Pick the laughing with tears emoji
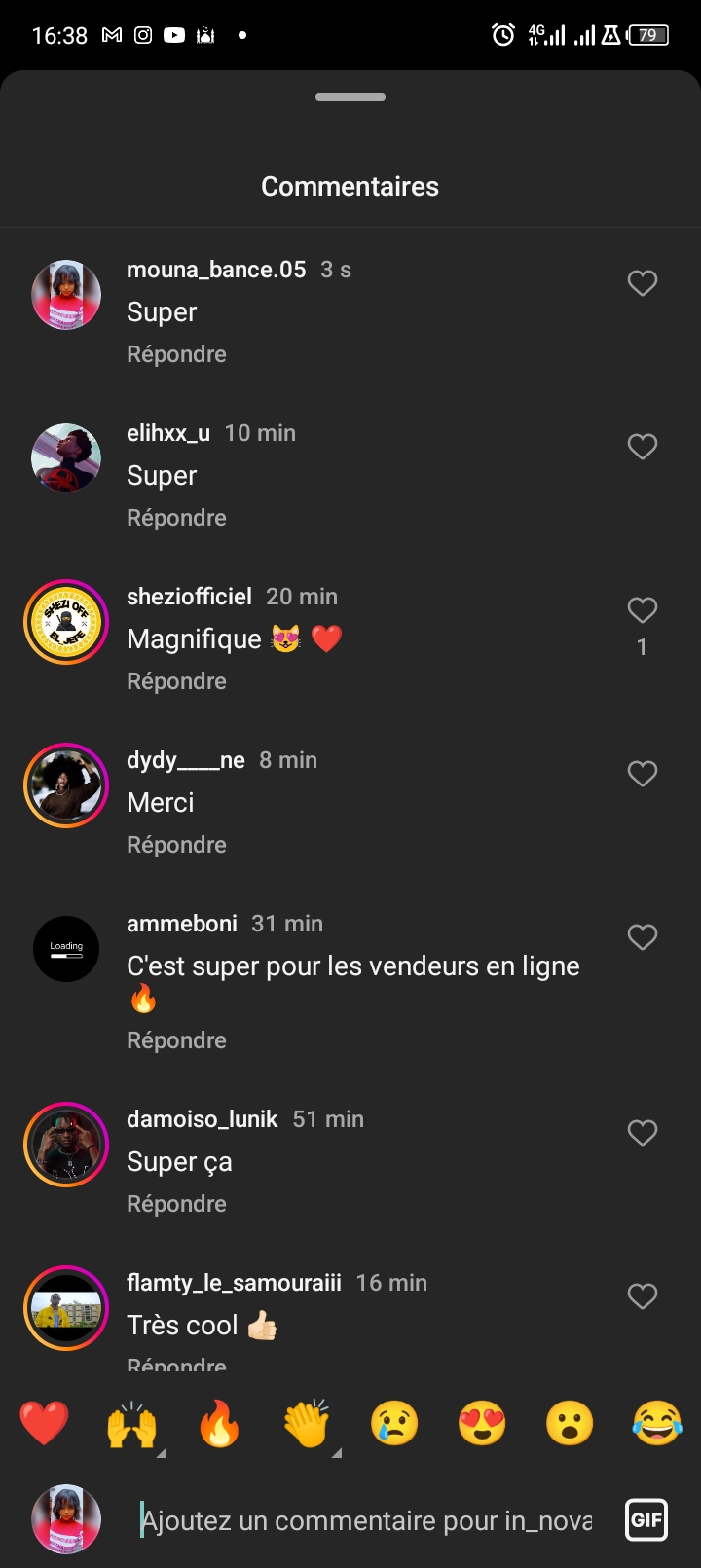The image size is (701, 1568). [657, 1424]
